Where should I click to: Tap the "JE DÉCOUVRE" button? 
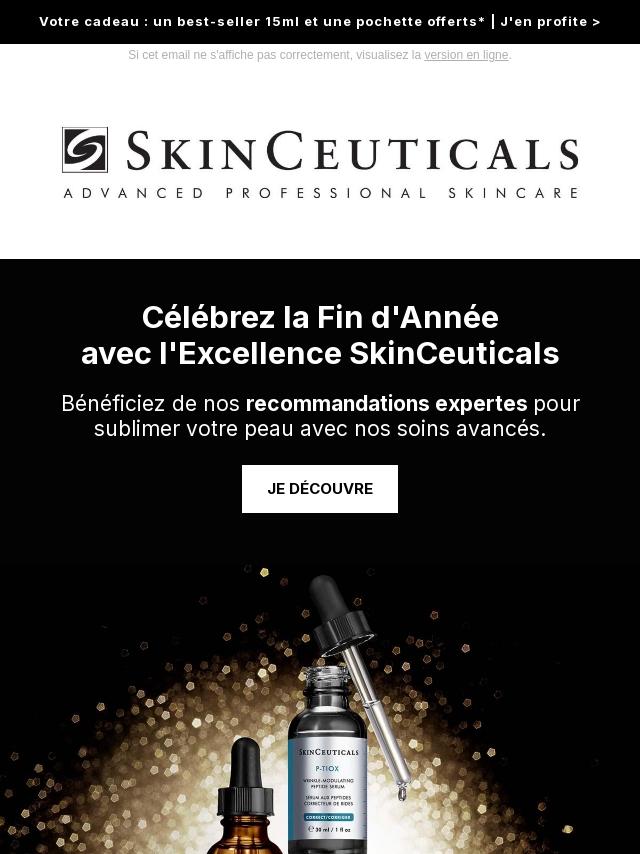tap(320, 489)
